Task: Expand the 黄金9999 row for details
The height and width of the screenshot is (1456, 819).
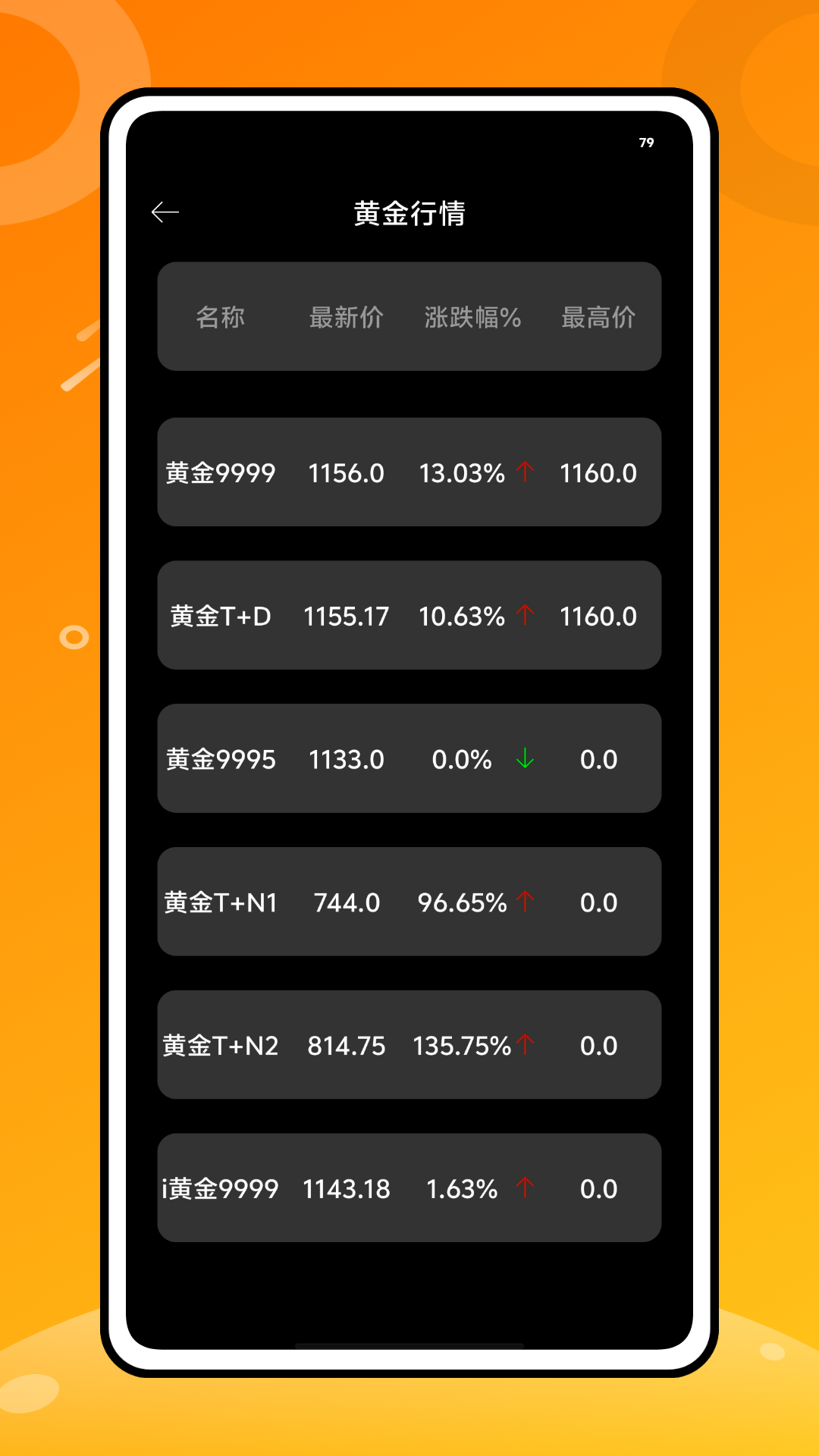Action: click(x=409, y=472)
